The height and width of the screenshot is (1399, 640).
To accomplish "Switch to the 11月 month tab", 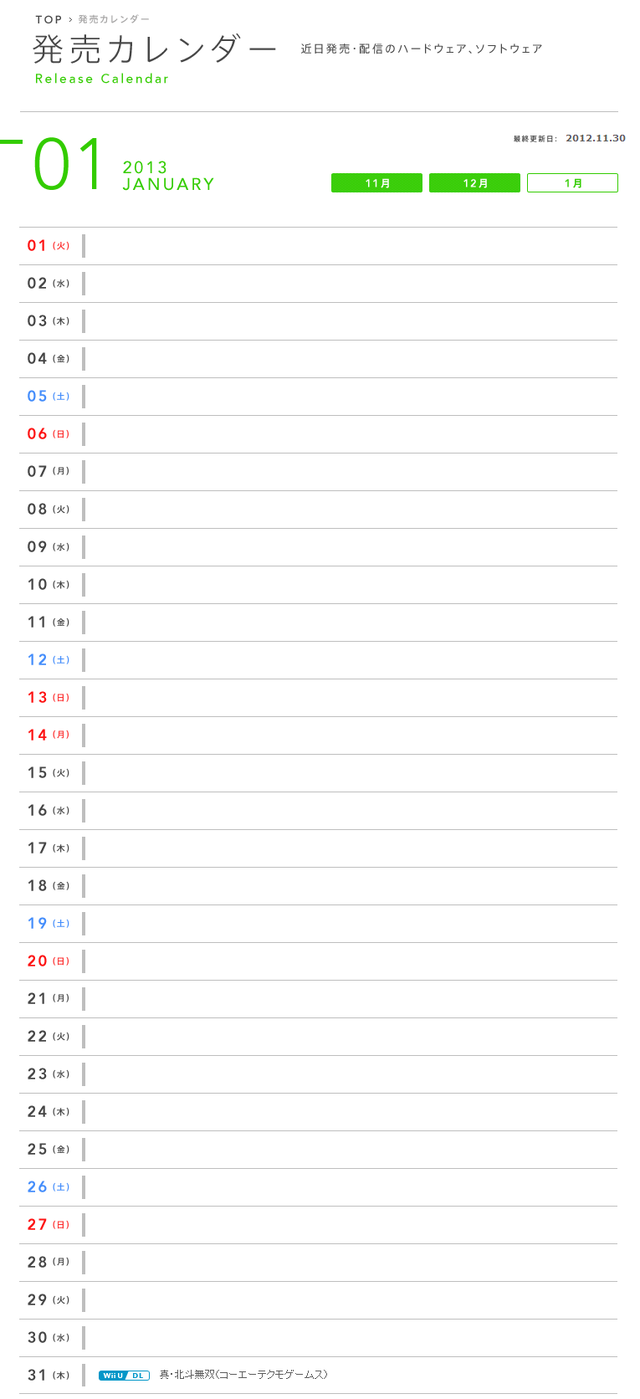I will pyautogui.click(x=377, y=183).
